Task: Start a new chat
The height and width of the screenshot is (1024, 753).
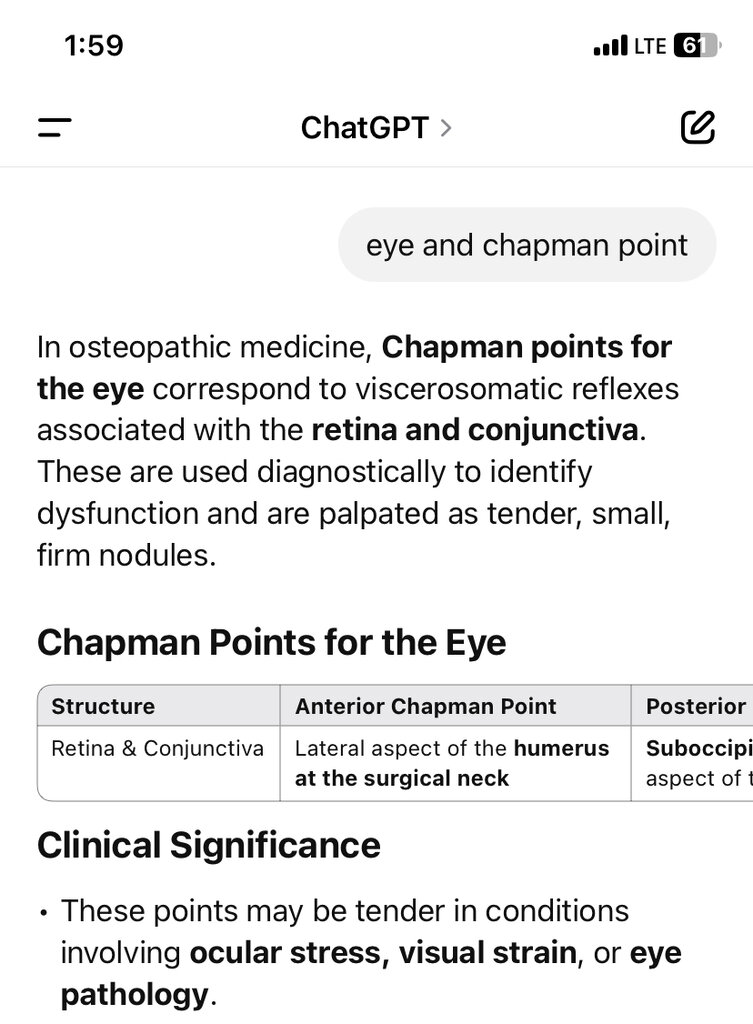Action: [697, 128]
